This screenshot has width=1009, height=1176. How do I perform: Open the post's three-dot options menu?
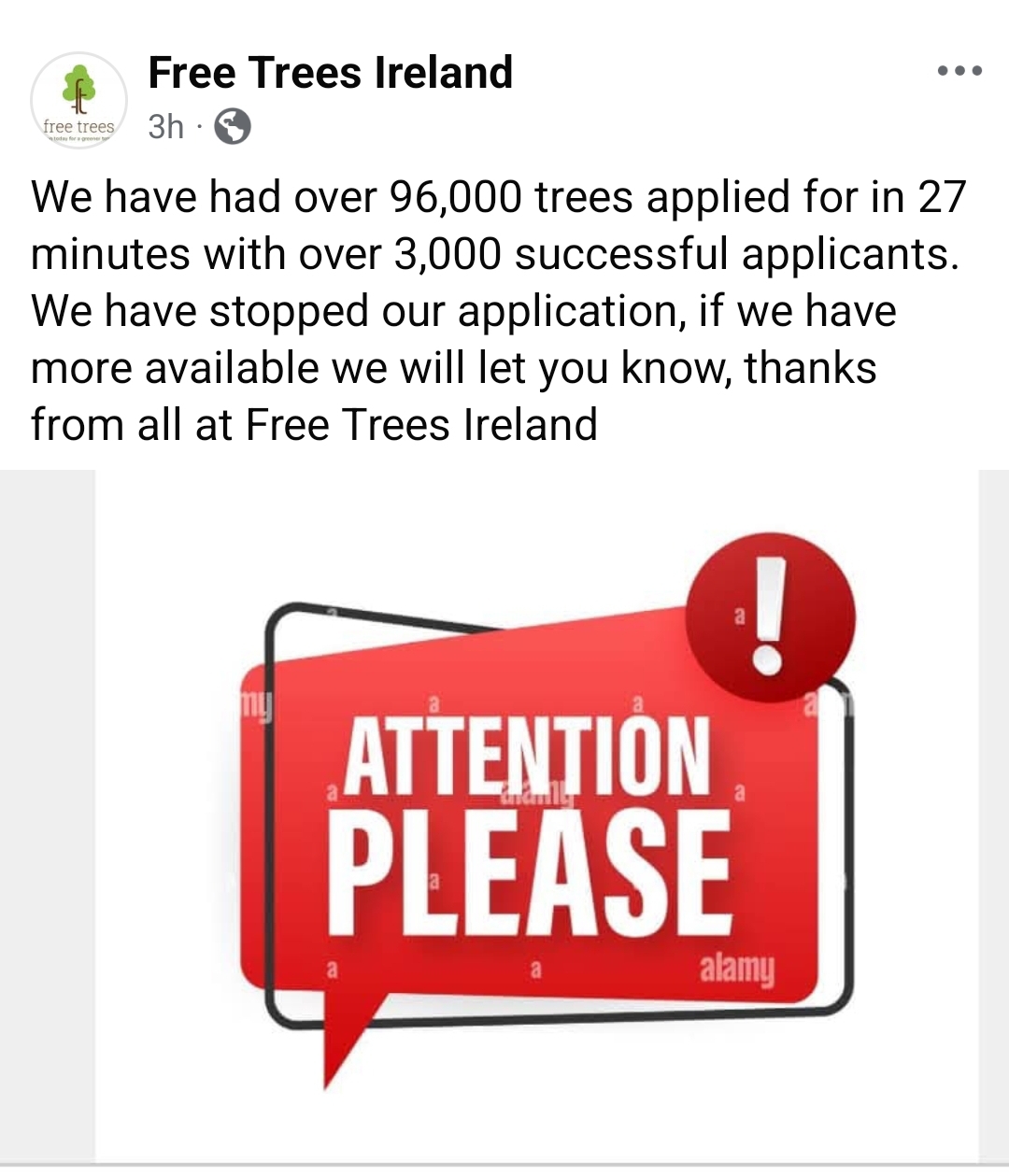tap(959, 71)
